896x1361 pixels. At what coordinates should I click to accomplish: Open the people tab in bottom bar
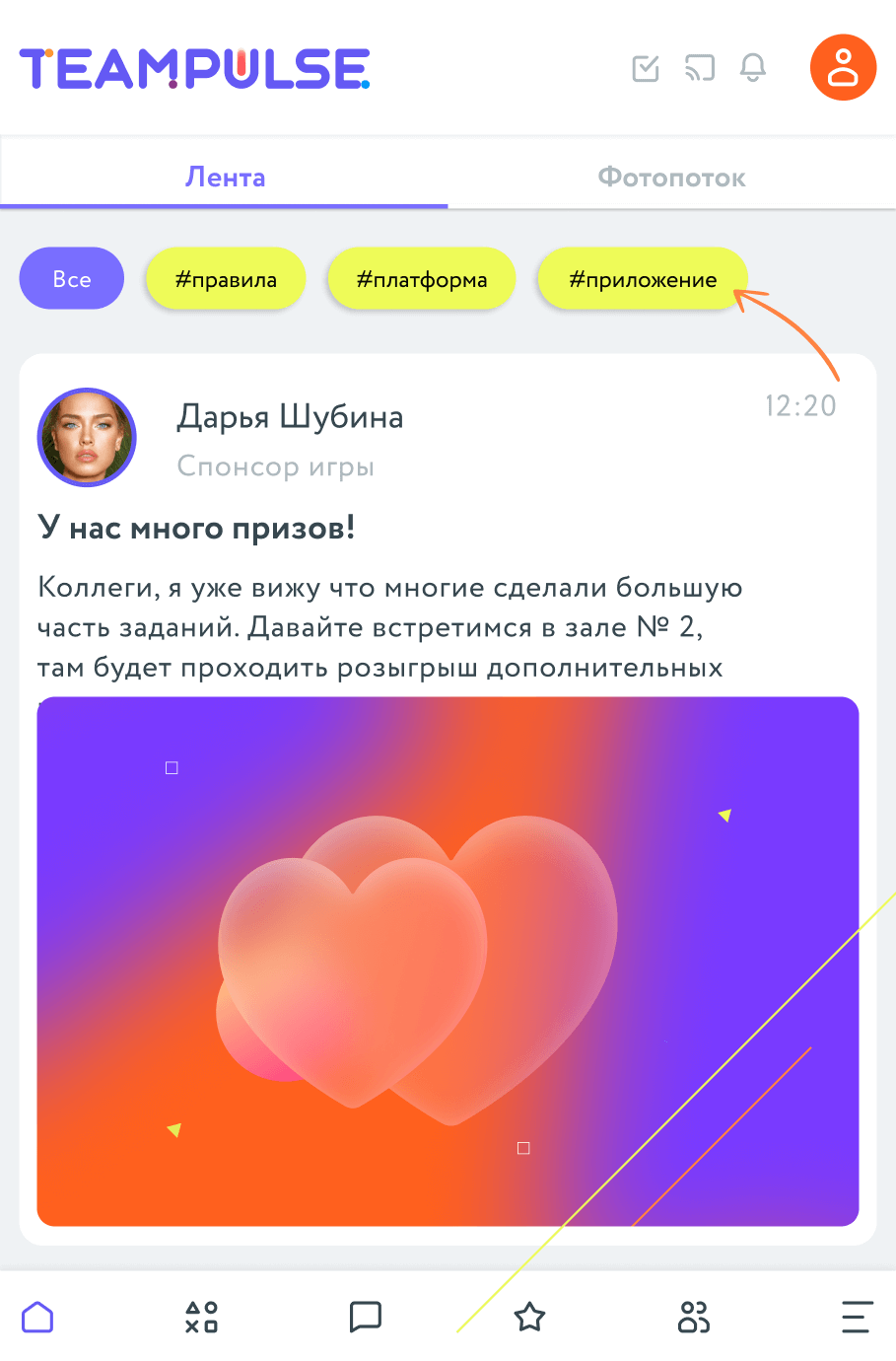[694, 1317]
